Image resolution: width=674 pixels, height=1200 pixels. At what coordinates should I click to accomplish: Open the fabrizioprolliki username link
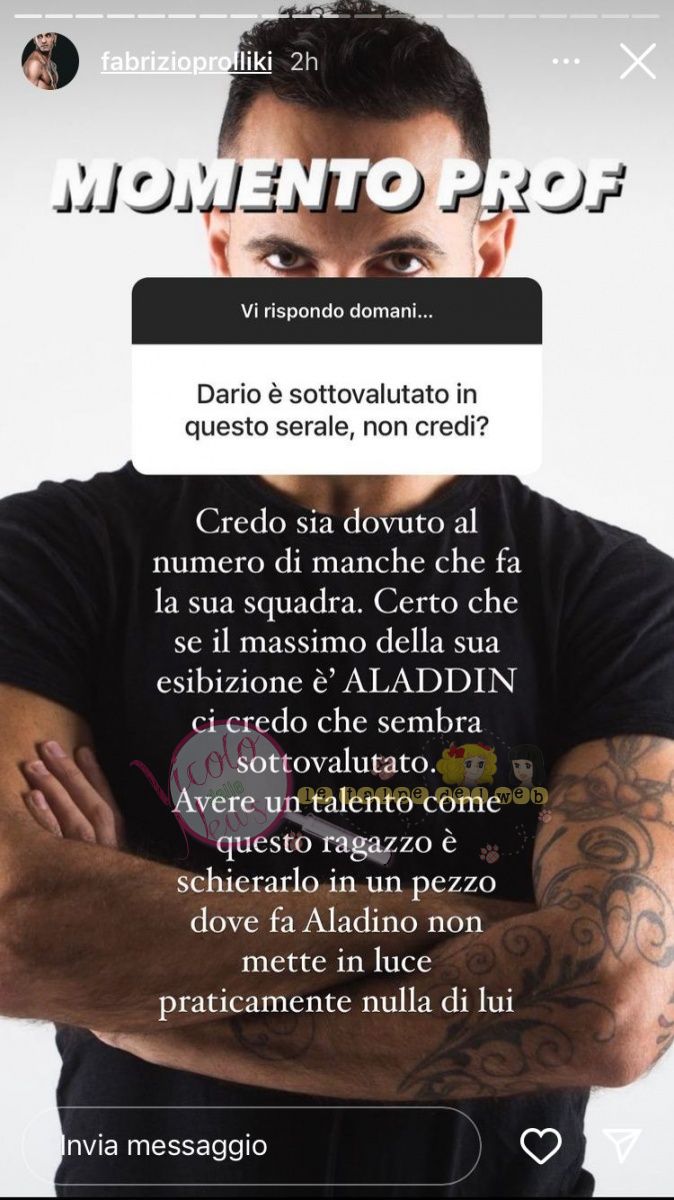pos(187,62)
